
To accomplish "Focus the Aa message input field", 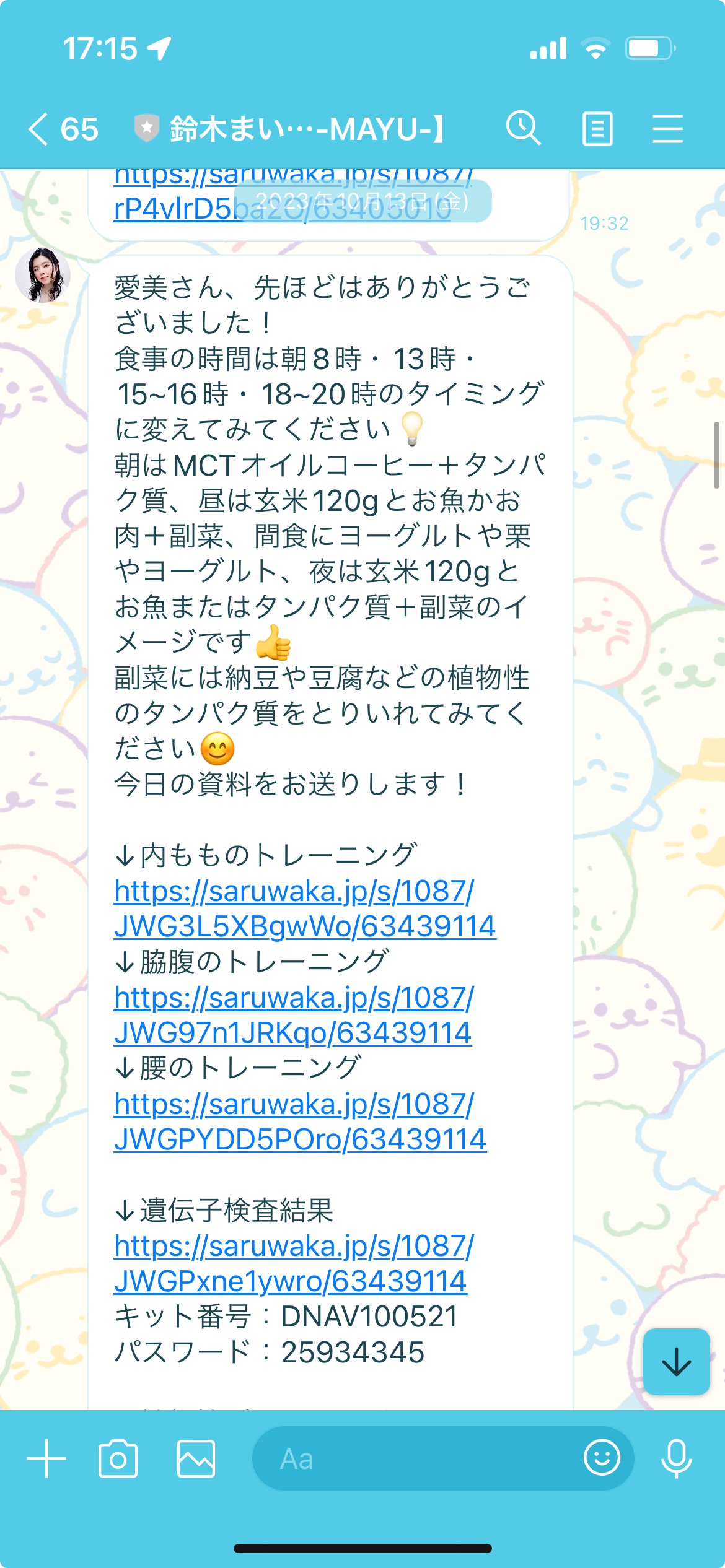I will [x=415, y=1458].
